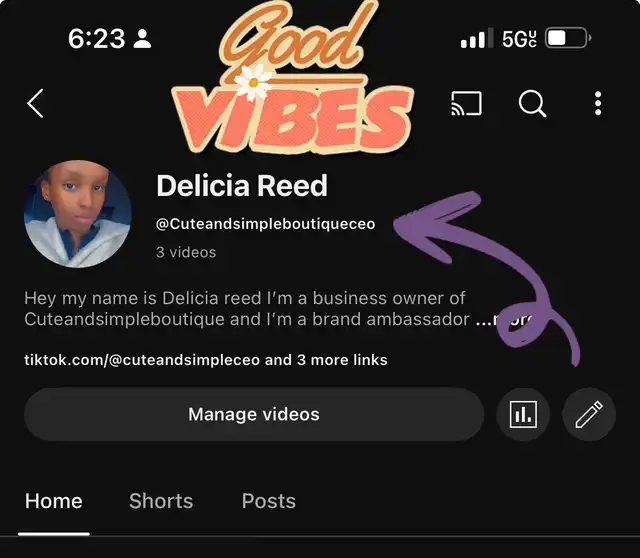Open the cast to device option
Image resolution: width=640 pixels, height=558 pixels.
coord(466,103)
